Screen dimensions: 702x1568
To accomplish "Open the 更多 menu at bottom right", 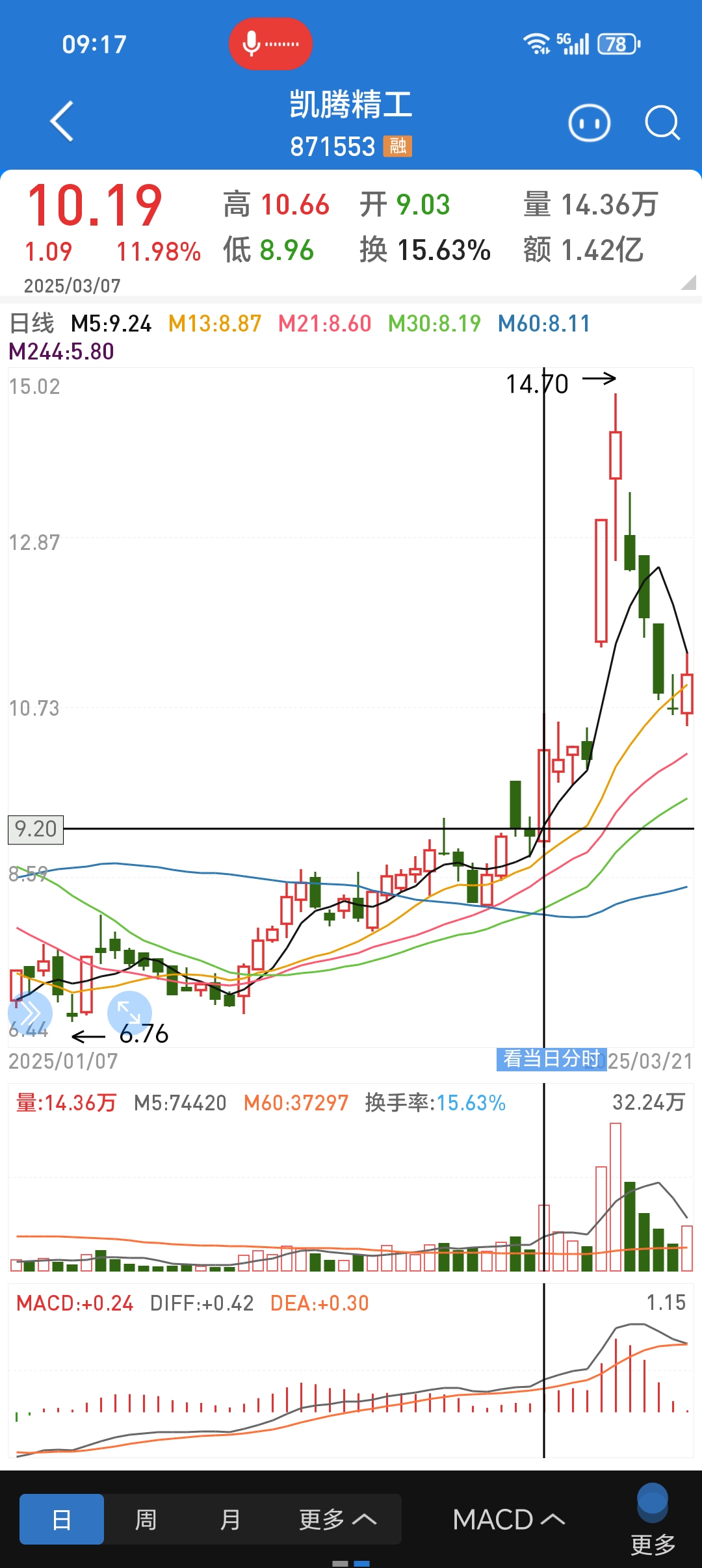I will [653, 1520].
